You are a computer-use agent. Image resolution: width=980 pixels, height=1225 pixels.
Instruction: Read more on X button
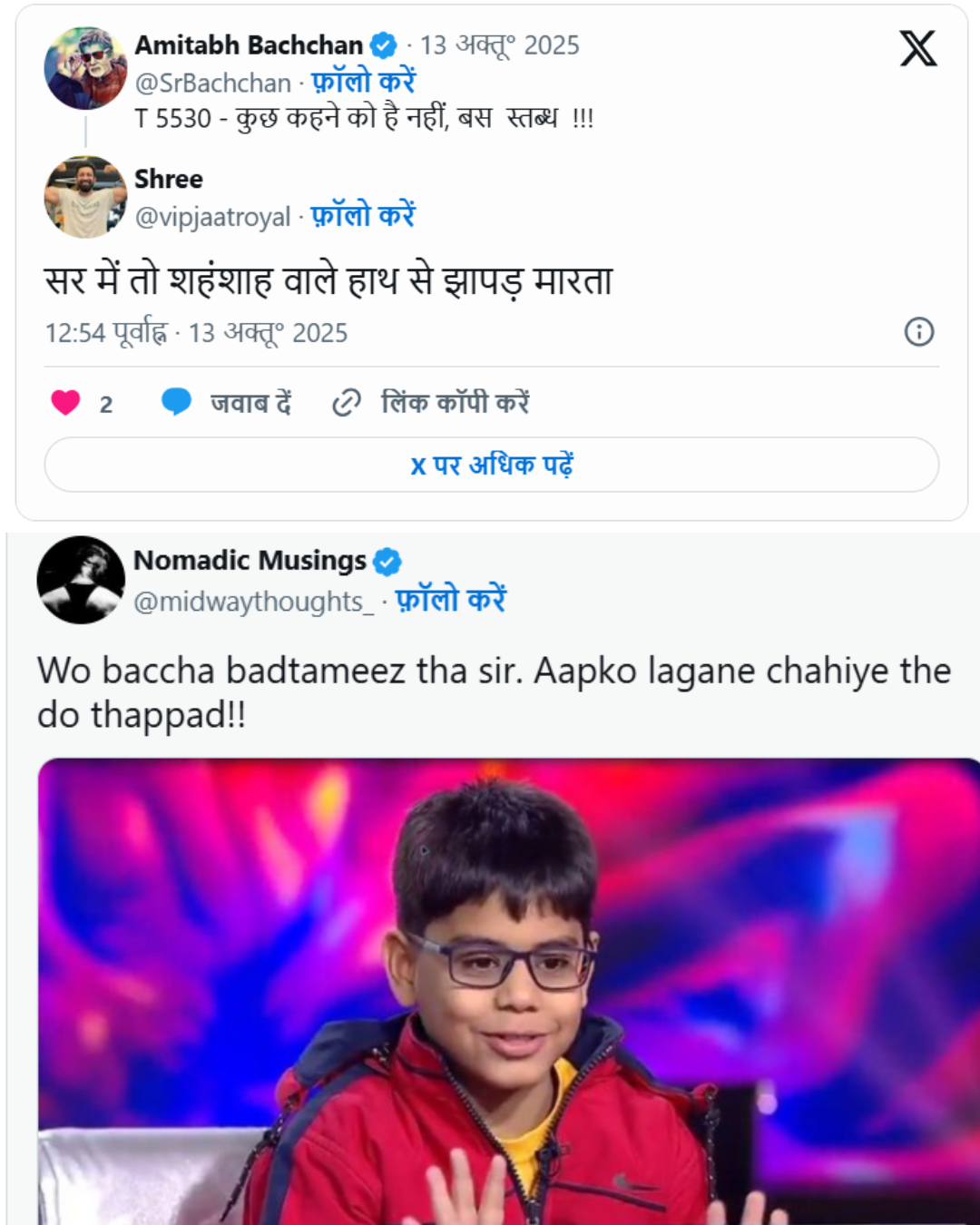(491, 465)
